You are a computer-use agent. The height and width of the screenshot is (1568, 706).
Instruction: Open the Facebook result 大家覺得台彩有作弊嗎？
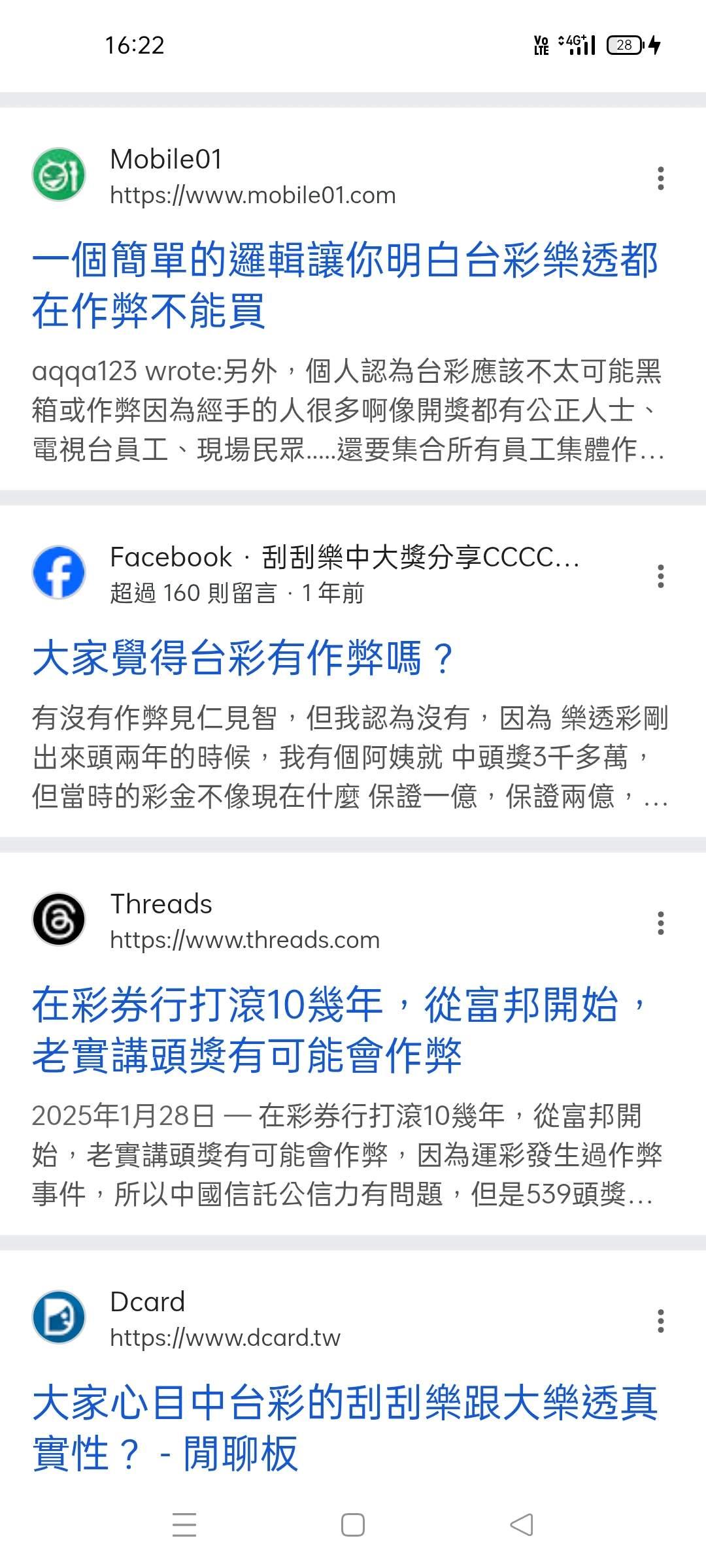click(243, 657)
